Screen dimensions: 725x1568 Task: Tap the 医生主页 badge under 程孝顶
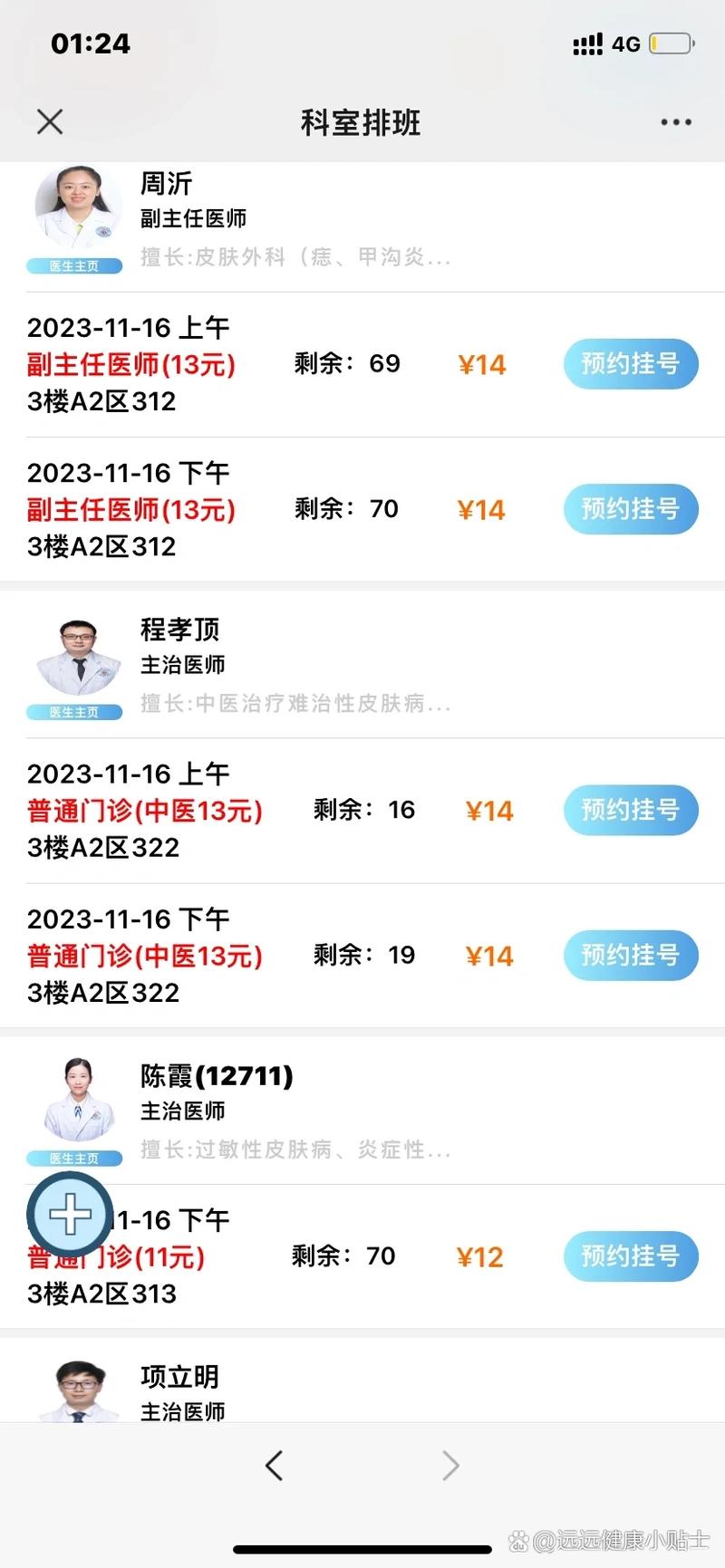(73, 712)
